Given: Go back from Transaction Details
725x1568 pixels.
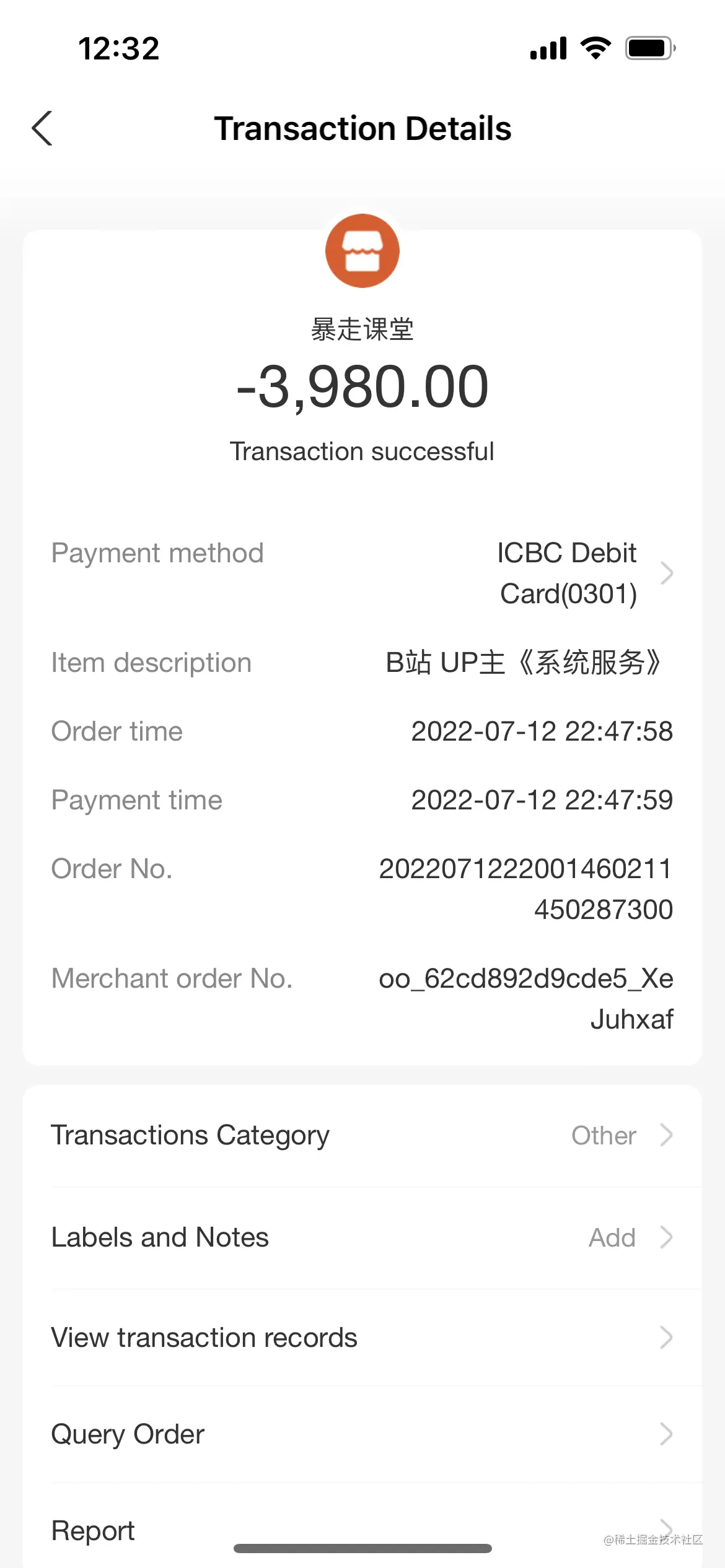Looking at the screenshot, I should coord(42,128).
